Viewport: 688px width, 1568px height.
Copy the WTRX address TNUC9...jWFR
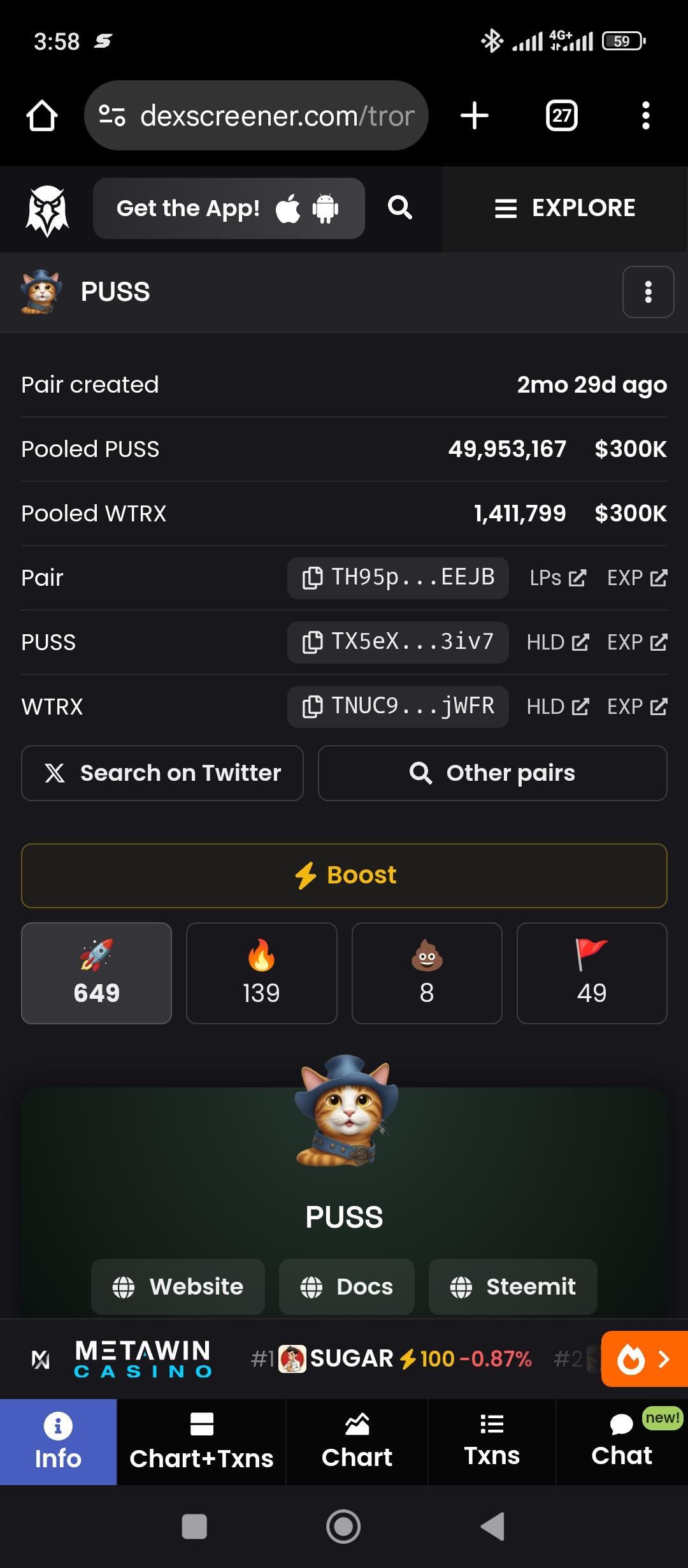coord(398,707)
